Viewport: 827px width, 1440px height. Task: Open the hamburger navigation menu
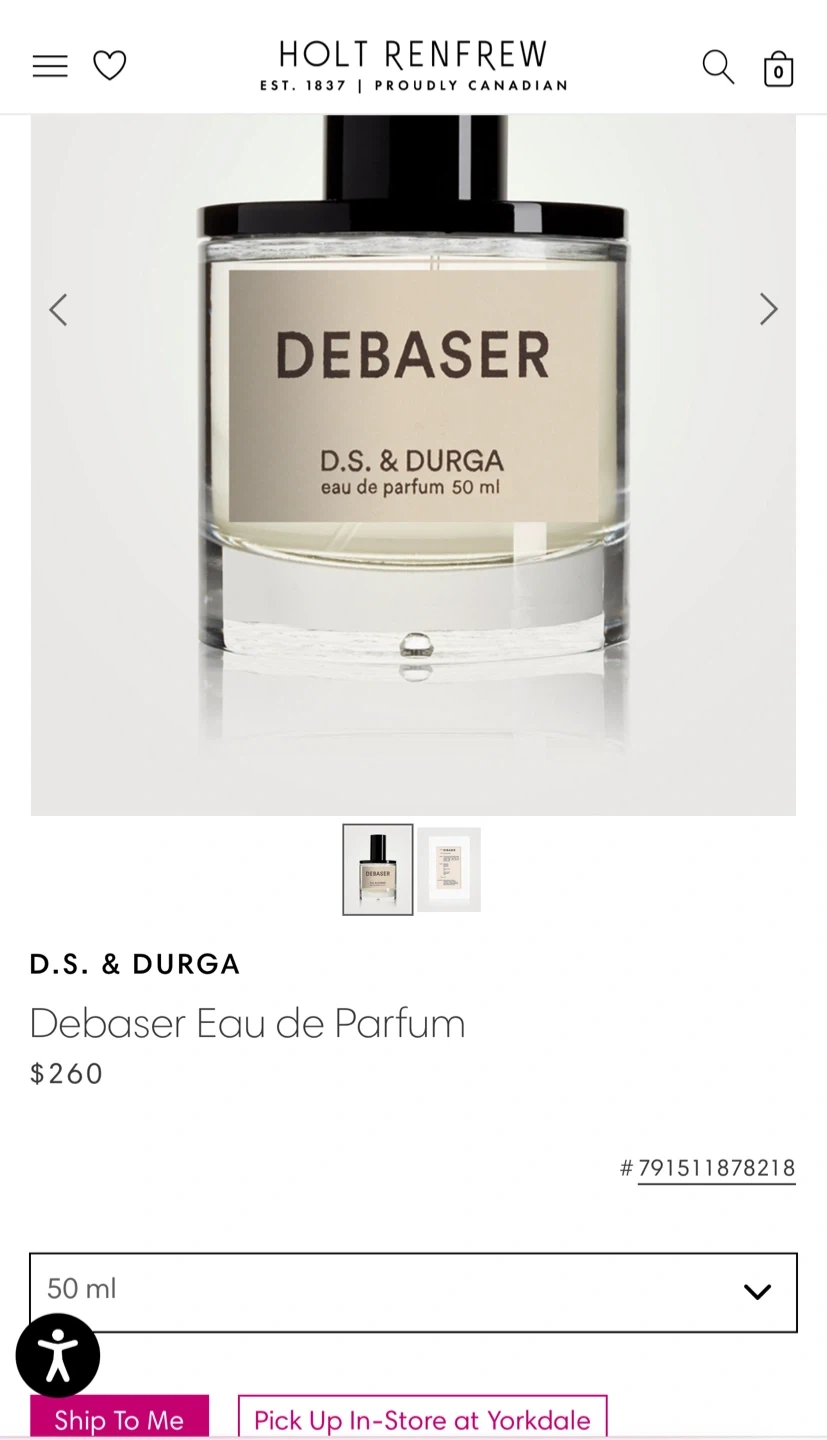click(50, 66)
